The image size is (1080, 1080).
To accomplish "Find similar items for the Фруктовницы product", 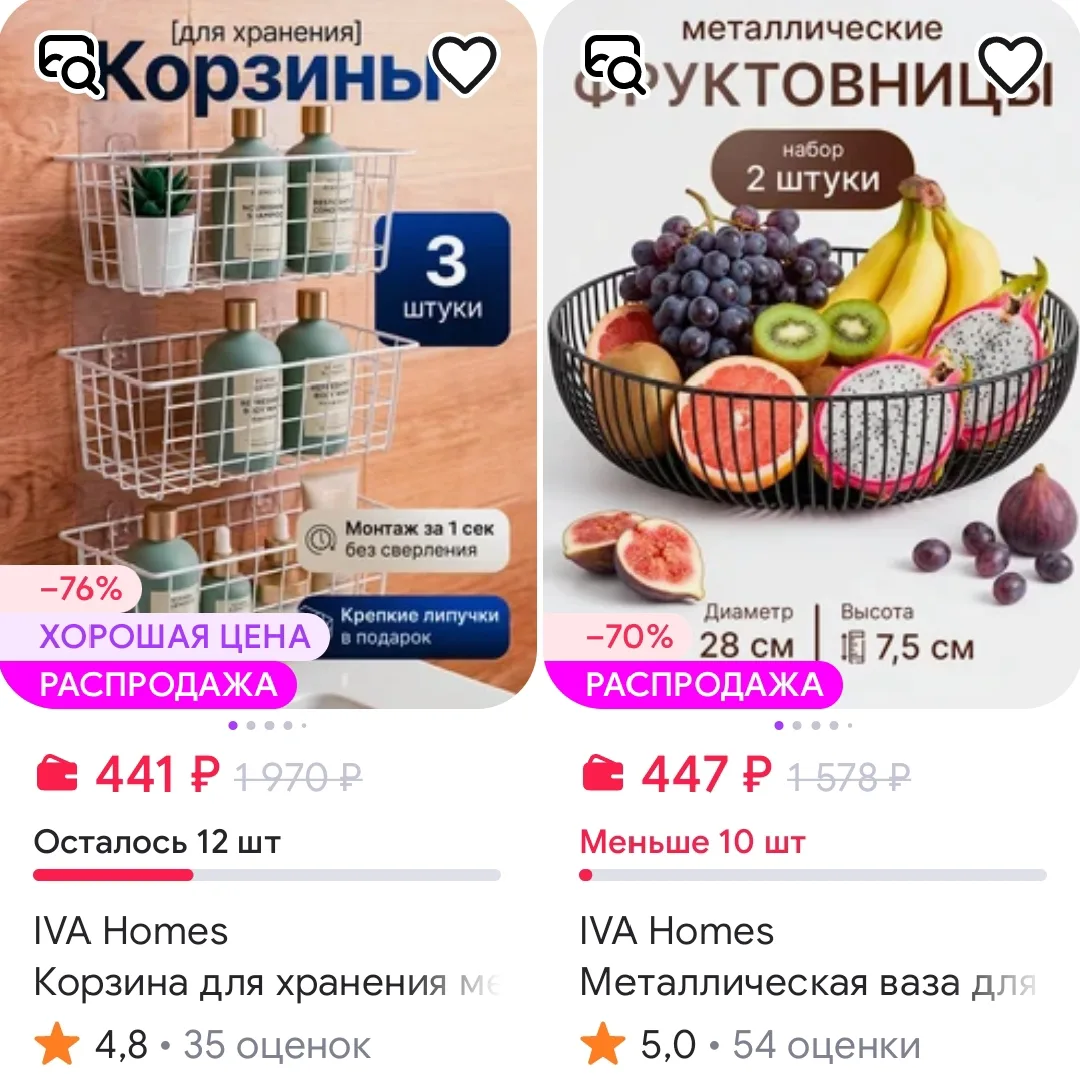I will [615, 64].
